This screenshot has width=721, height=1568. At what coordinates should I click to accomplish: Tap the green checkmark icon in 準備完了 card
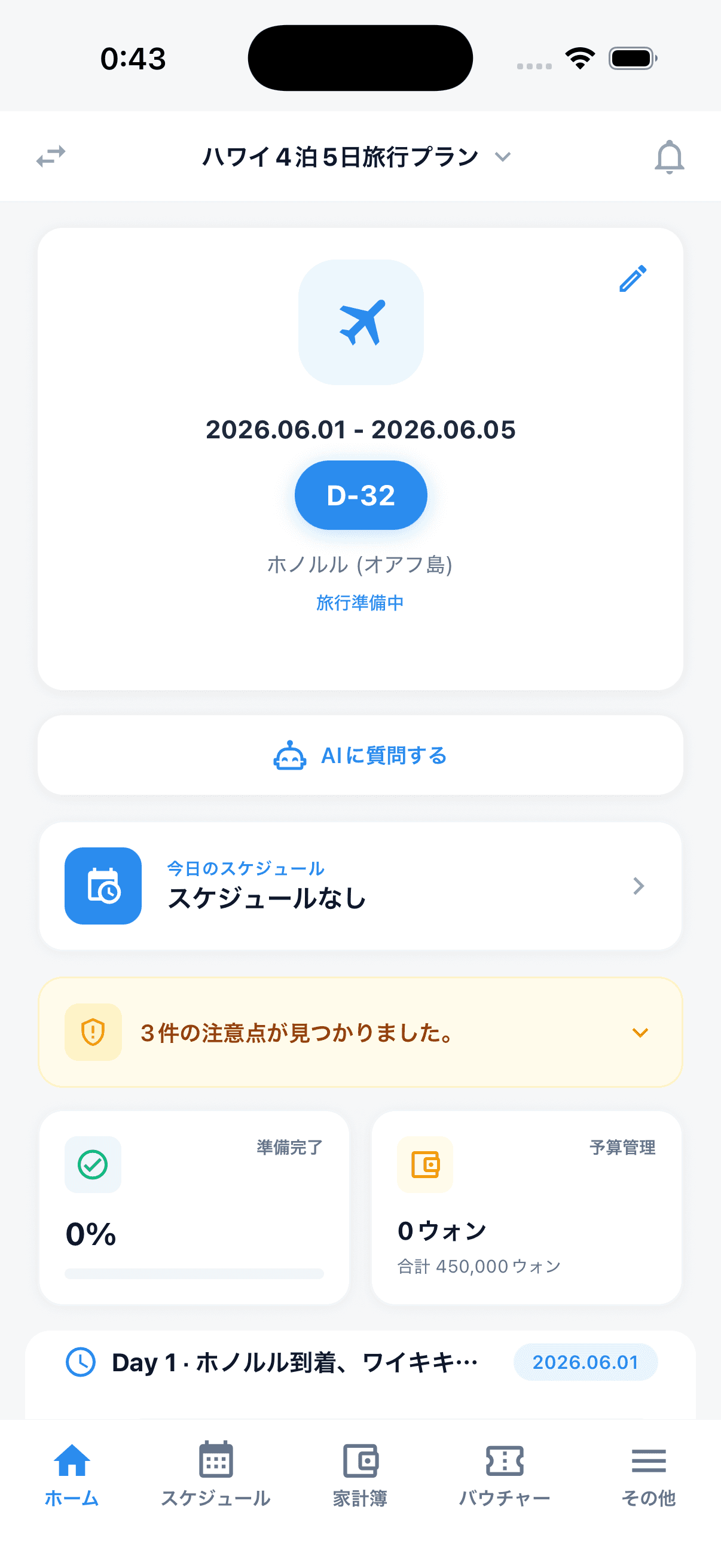click(x=93, y=1164)
